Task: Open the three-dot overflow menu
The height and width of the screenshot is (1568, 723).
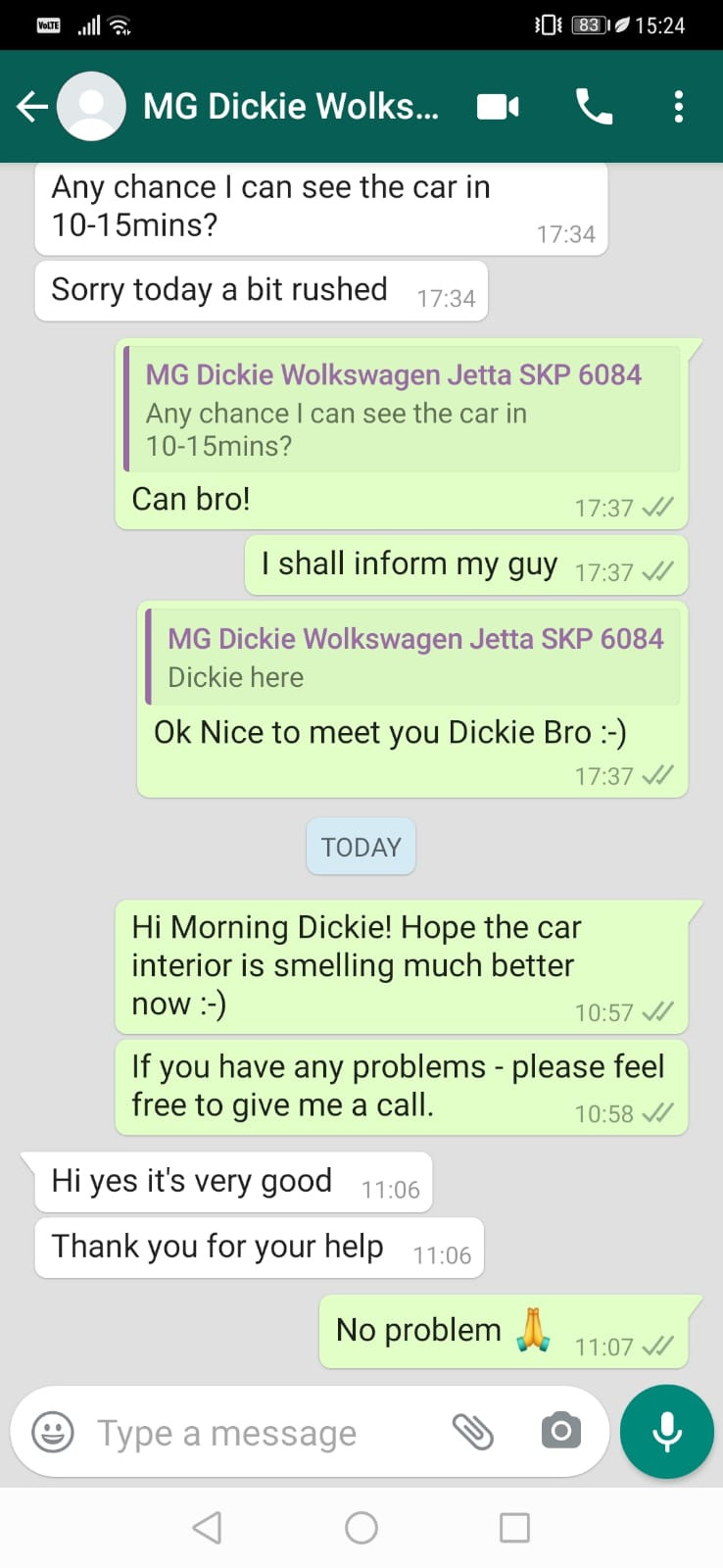Action: click(x=678, y=106)
